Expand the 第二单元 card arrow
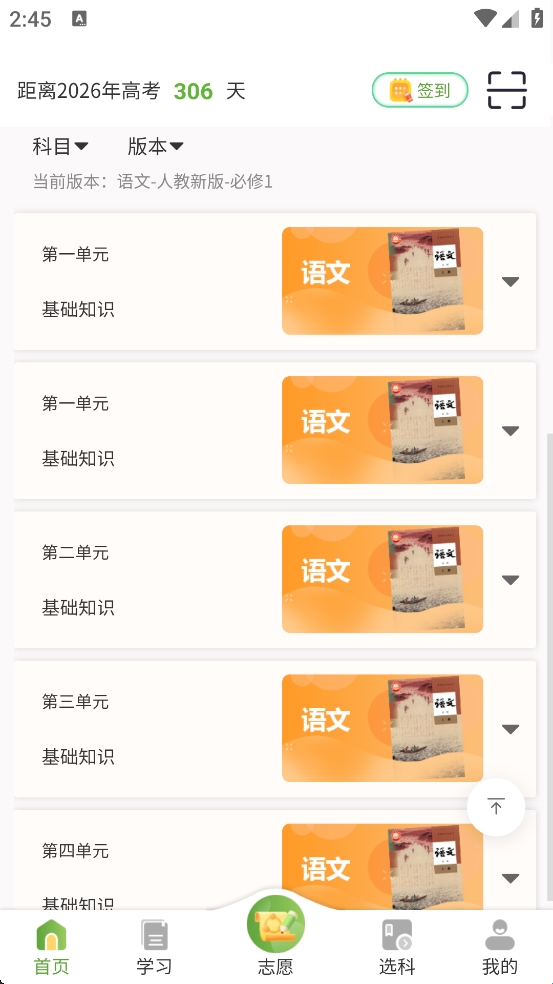This screenshot has width=553, height=984. point(510,580)
